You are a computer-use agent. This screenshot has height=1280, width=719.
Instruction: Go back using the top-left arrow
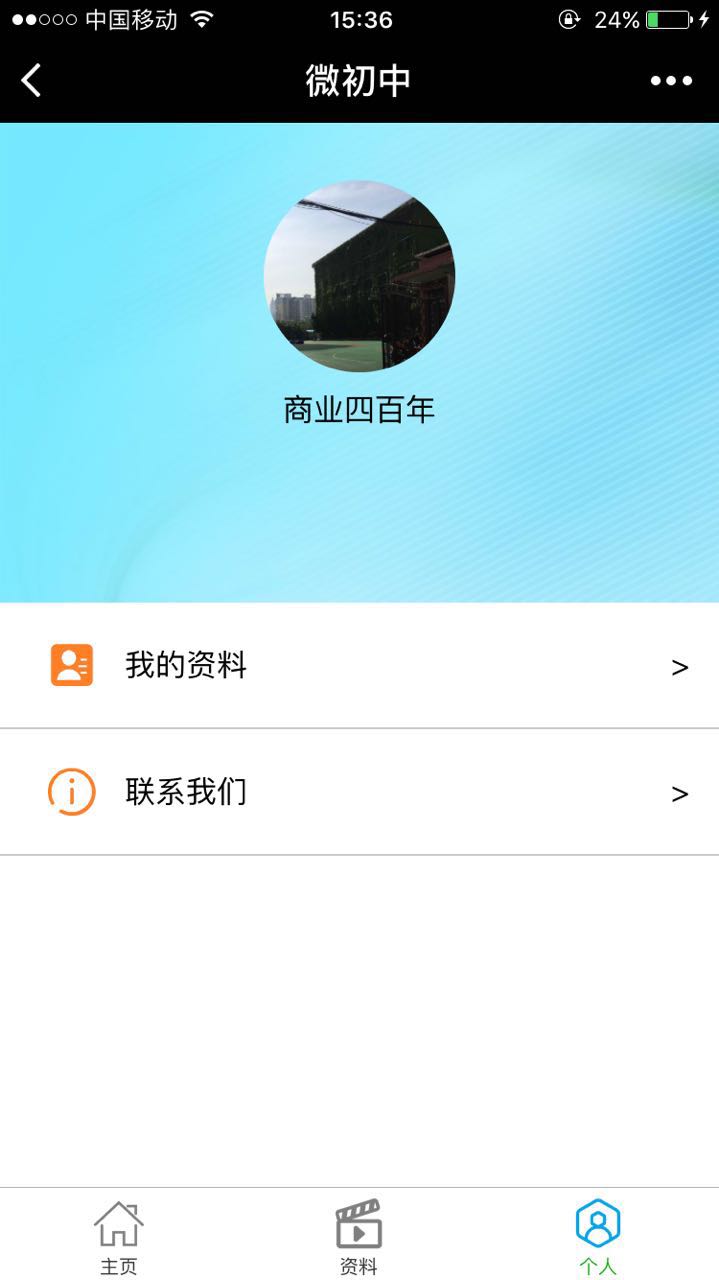(32, 81)
